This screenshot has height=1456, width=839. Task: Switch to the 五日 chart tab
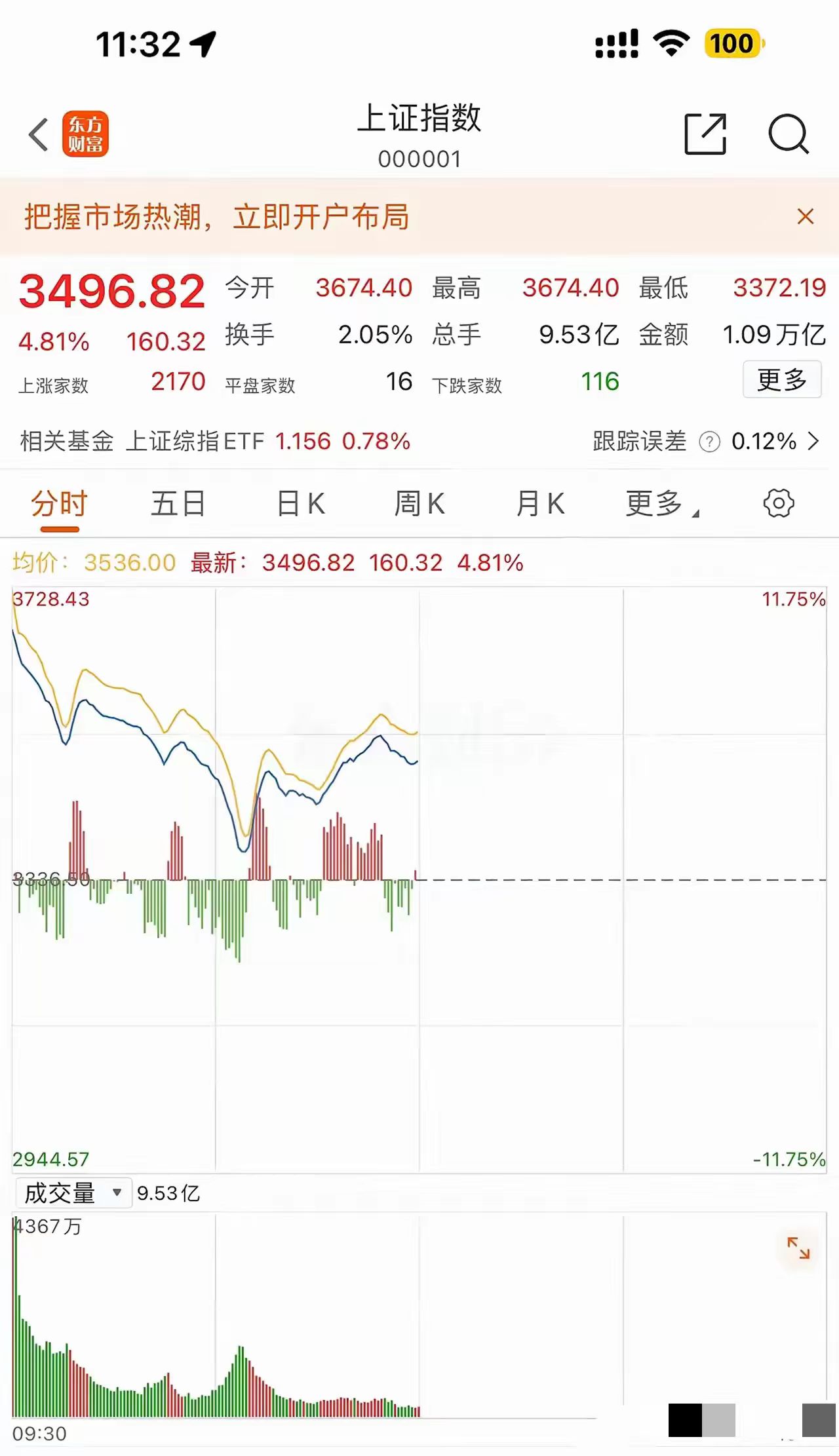(x=176, y=503)
